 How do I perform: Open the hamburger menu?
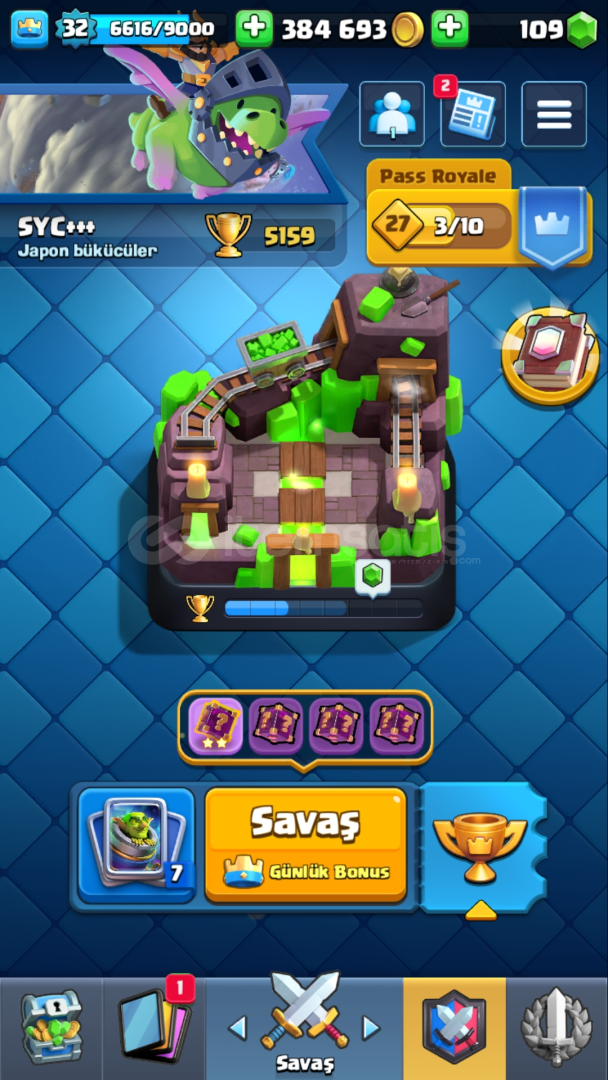[x=554, y=114]
